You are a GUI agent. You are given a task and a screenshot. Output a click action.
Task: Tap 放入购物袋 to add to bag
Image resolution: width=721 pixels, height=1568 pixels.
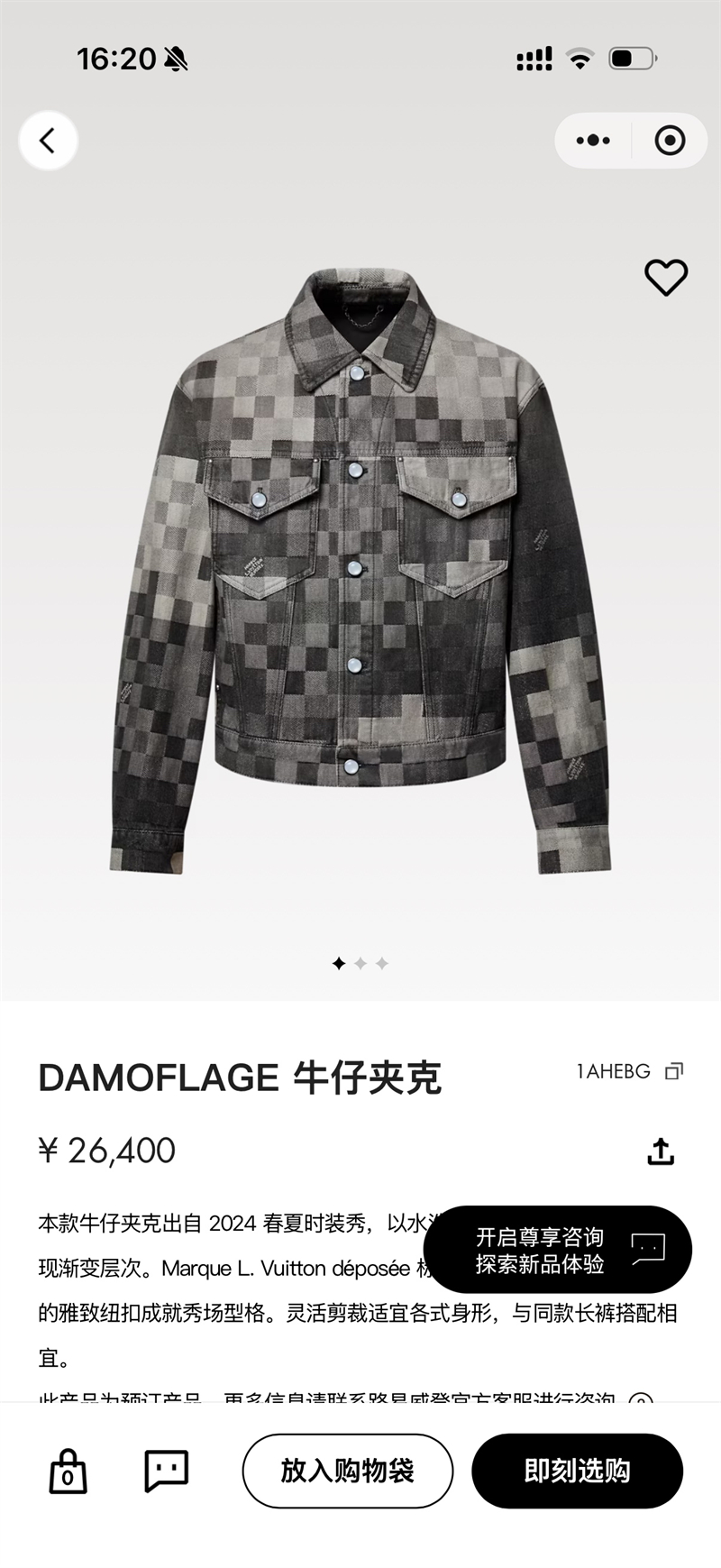[x=347, y=1471]
